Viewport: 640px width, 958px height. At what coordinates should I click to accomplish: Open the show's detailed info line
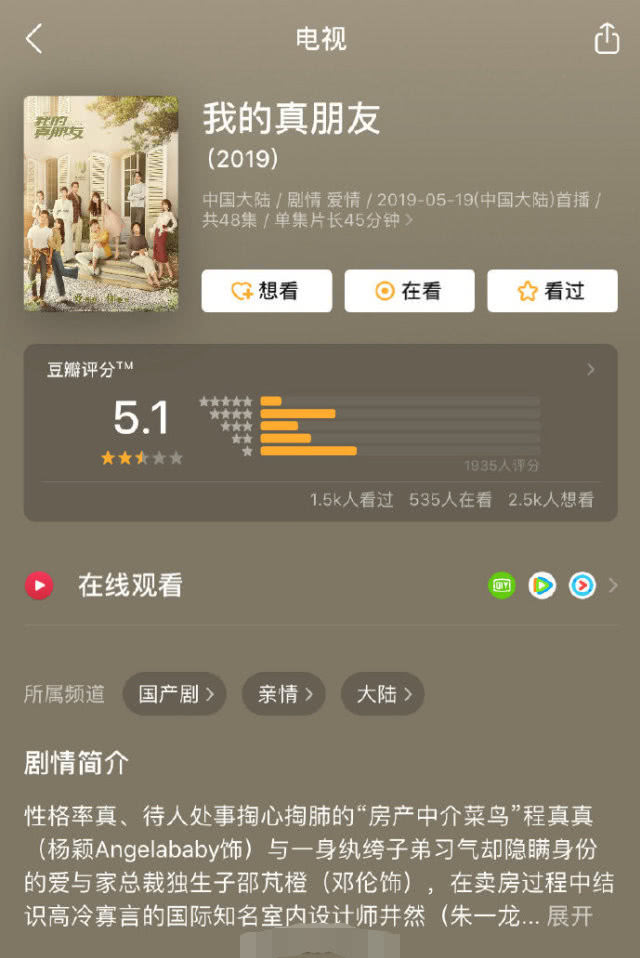click(402, 209)
